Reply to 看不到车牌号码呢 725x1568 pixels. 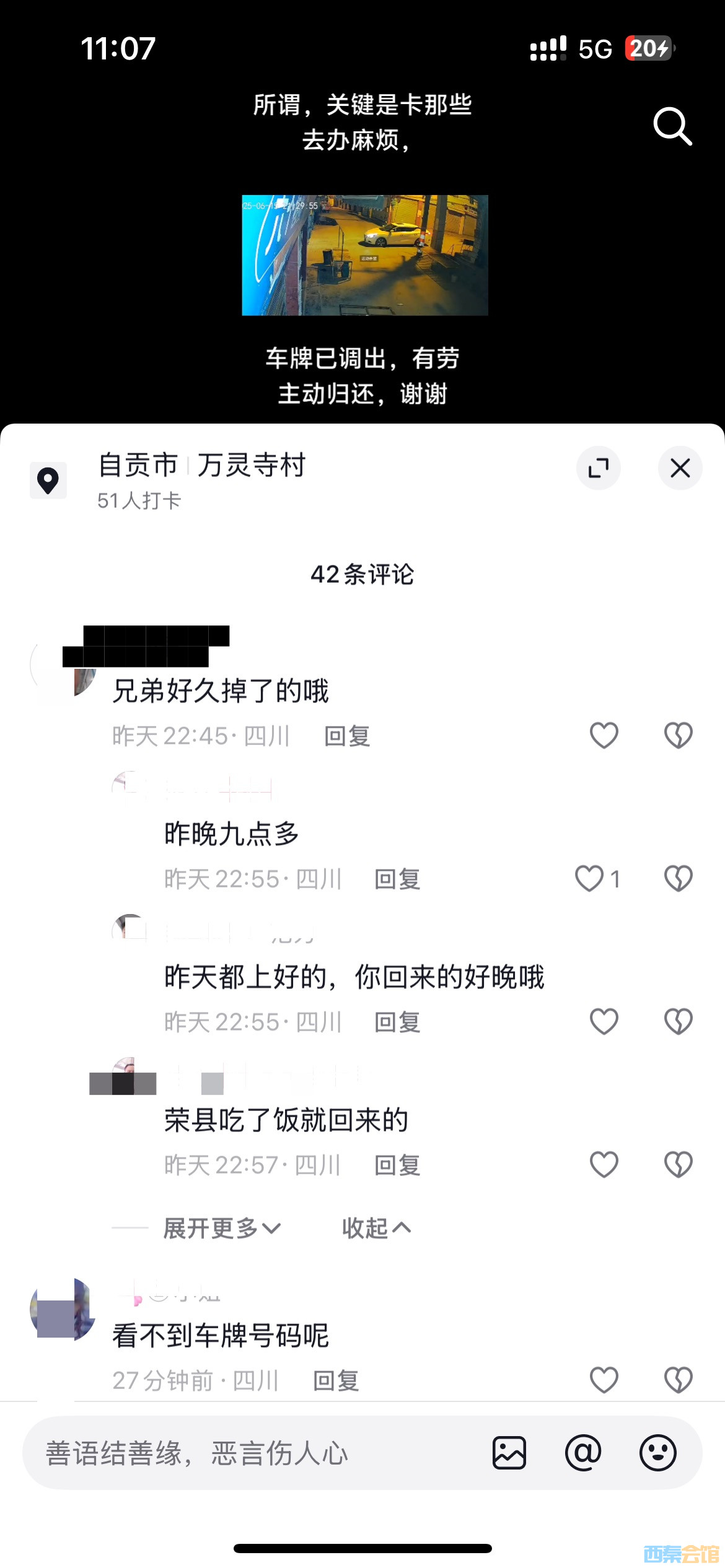tap(336, 1381)
